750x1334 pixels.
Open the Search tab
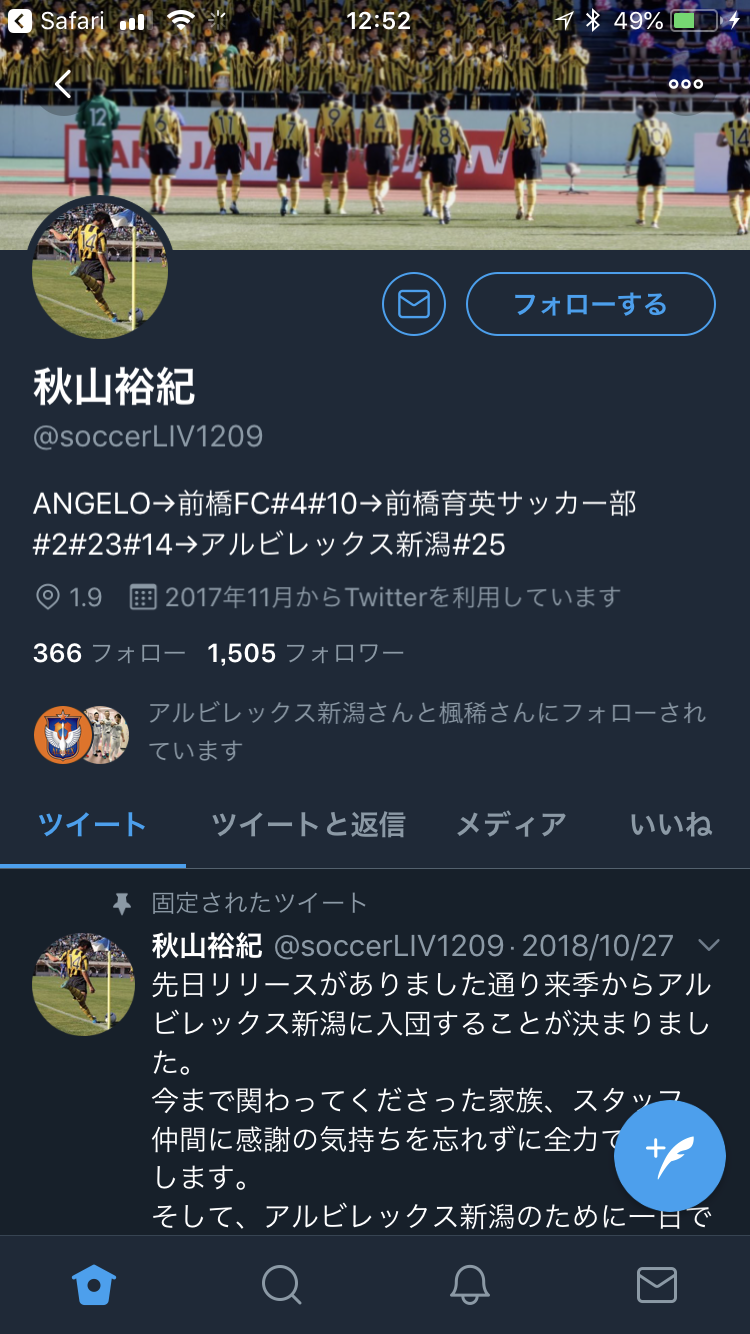[282, 1284]
